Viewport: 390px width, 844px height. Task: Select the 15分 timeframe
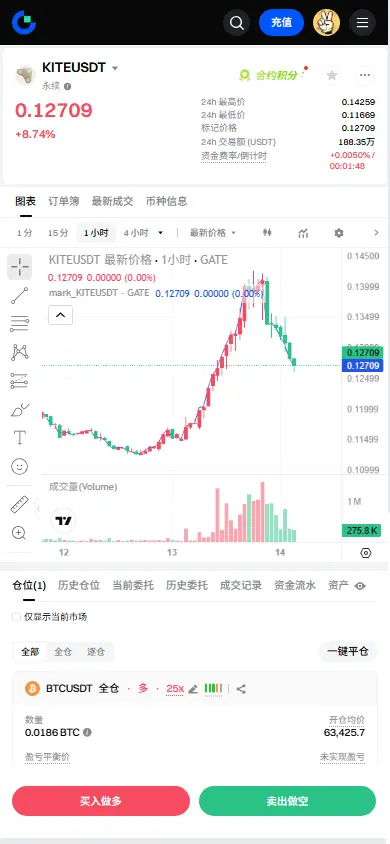pos(58,233)
